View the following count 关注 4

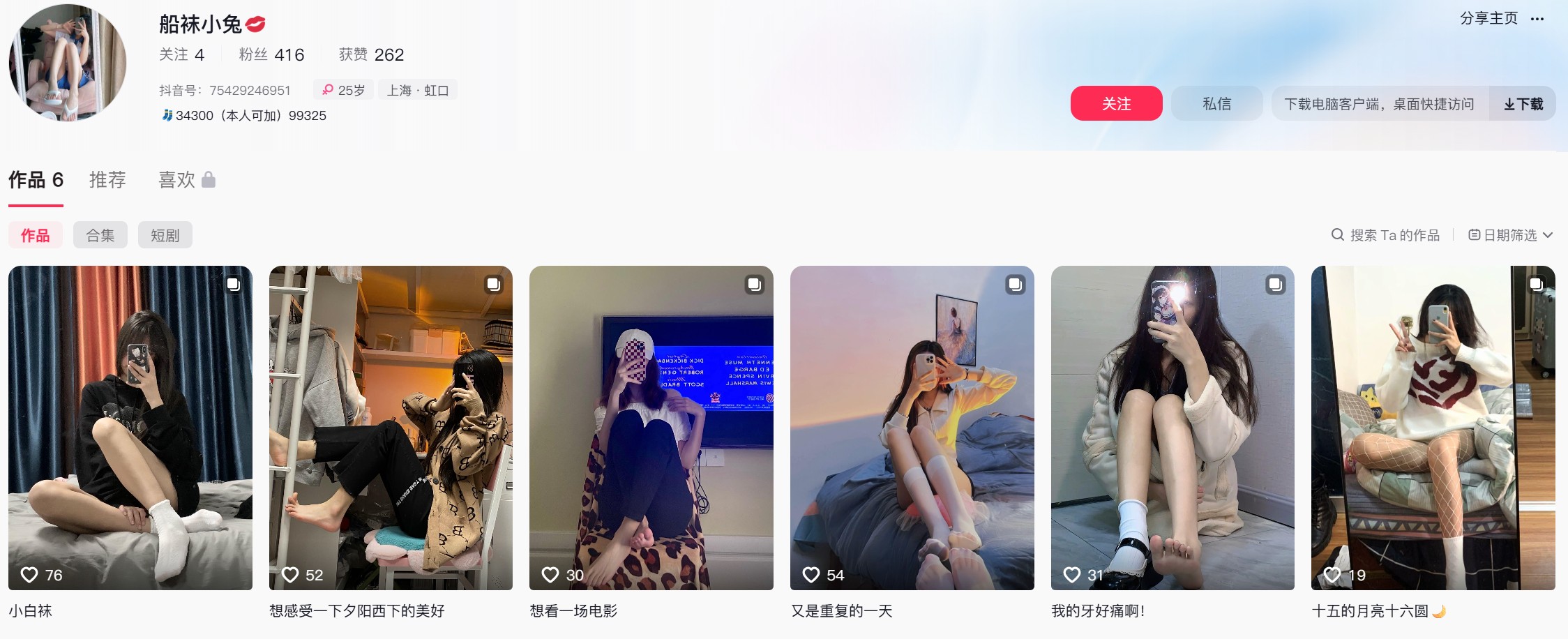click(181, 54)
